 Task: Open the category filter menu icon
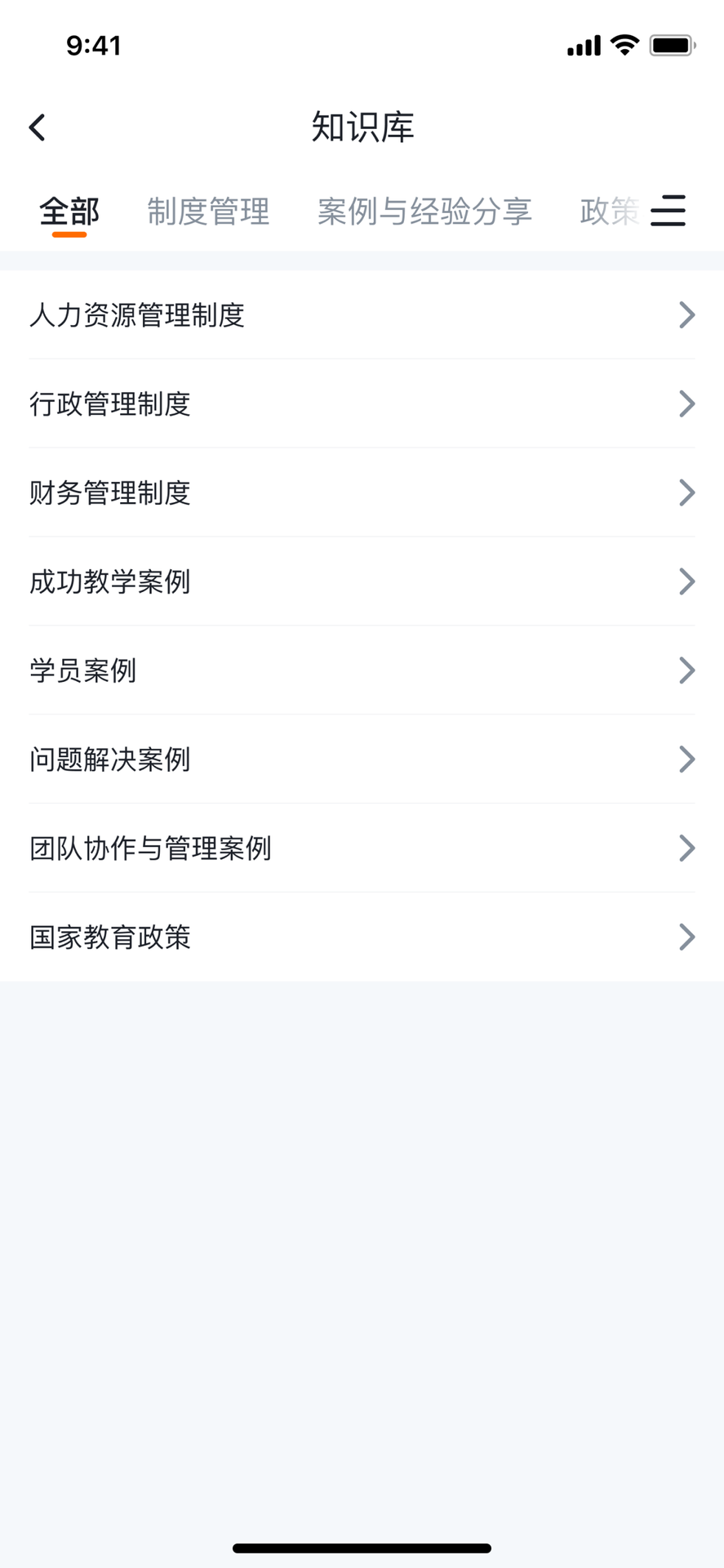click(x=668, y=211)
